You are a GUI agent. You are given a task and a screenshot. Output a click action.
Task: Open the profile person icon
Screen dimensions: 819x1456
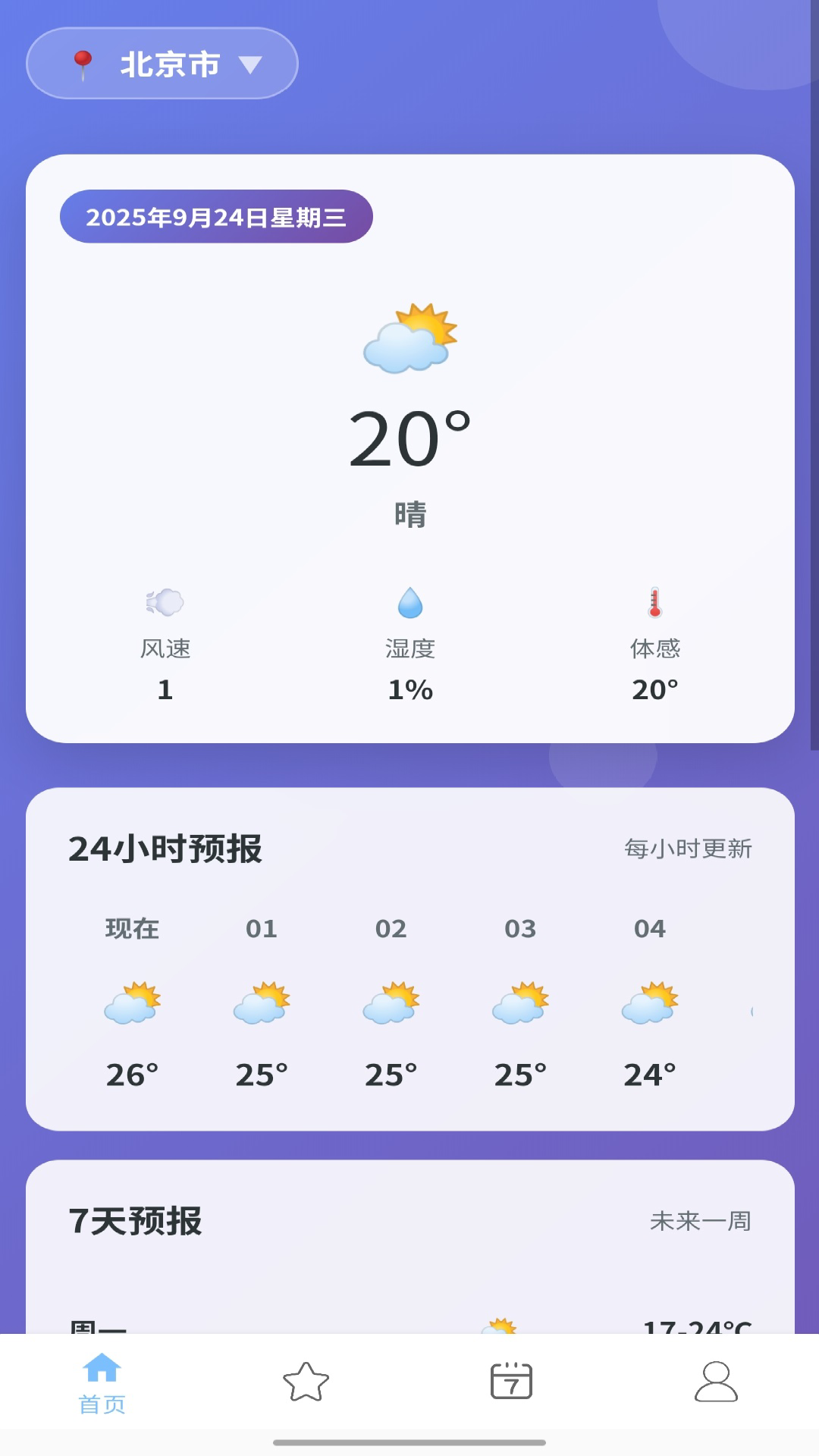click(717, 1382)
